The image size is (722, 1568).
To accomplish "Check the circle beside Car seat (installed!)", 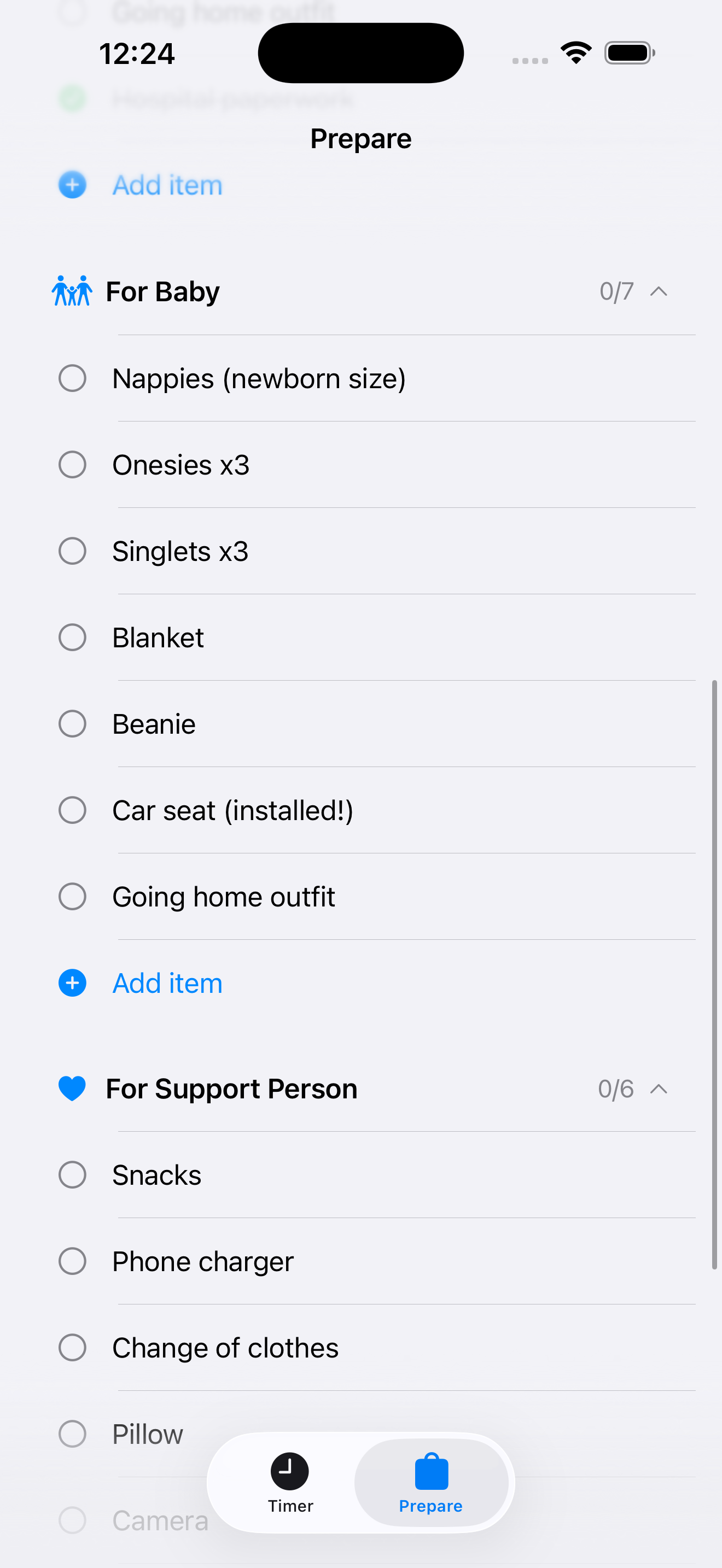I will [72, 810].
